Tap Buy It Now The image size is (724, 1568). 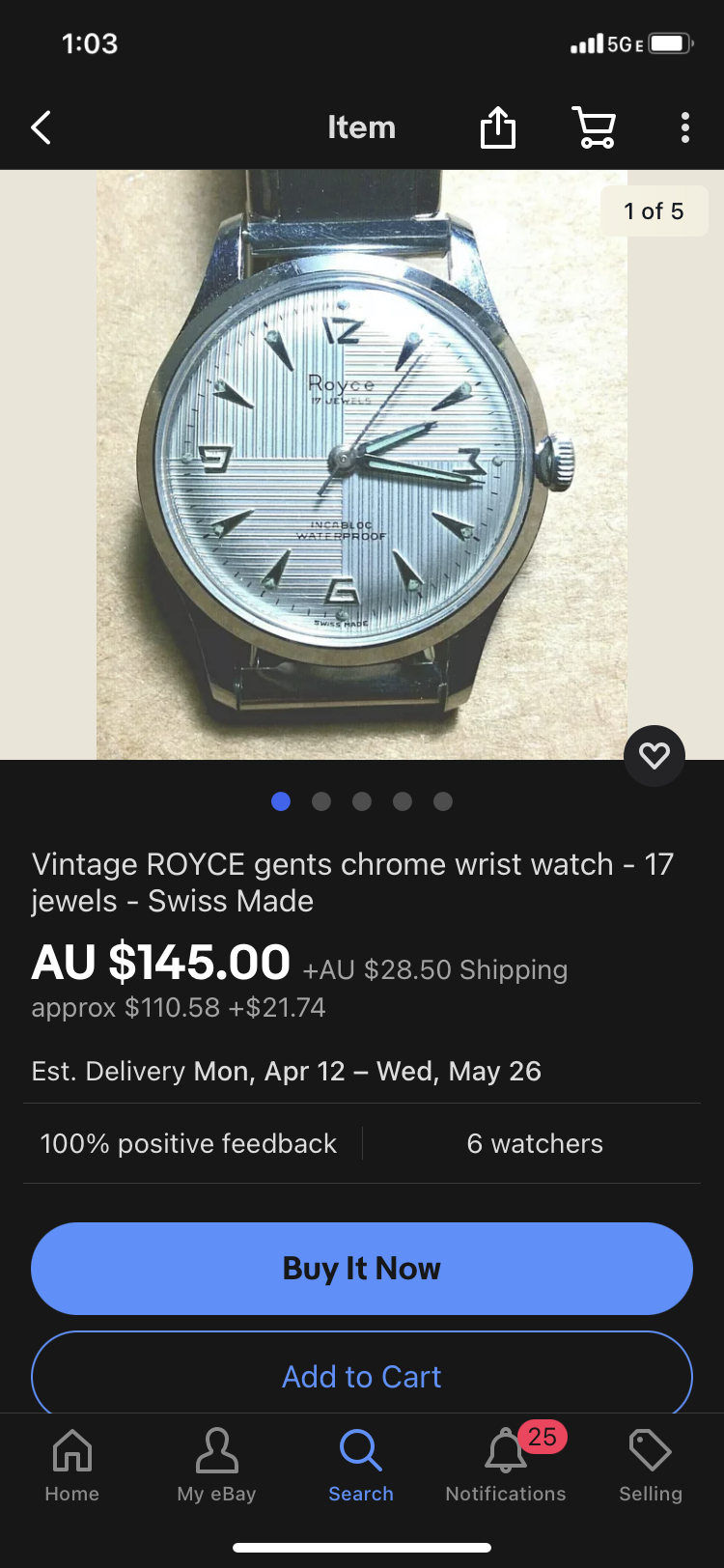[362, 1268]
